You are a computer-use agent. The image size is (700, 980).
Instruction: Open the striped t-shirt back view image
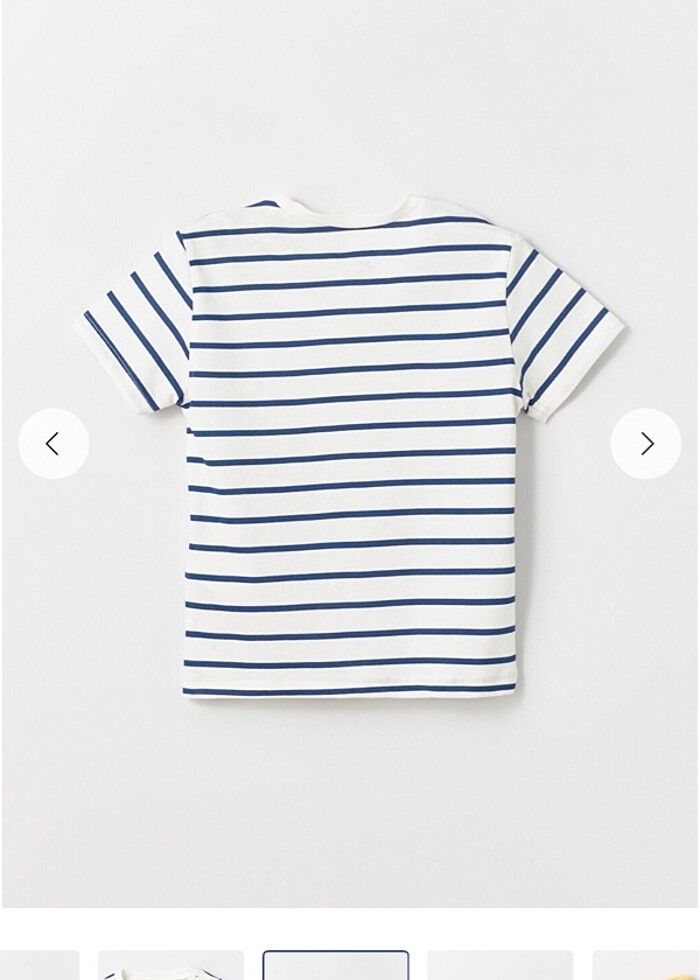click(x=350, y=450)
